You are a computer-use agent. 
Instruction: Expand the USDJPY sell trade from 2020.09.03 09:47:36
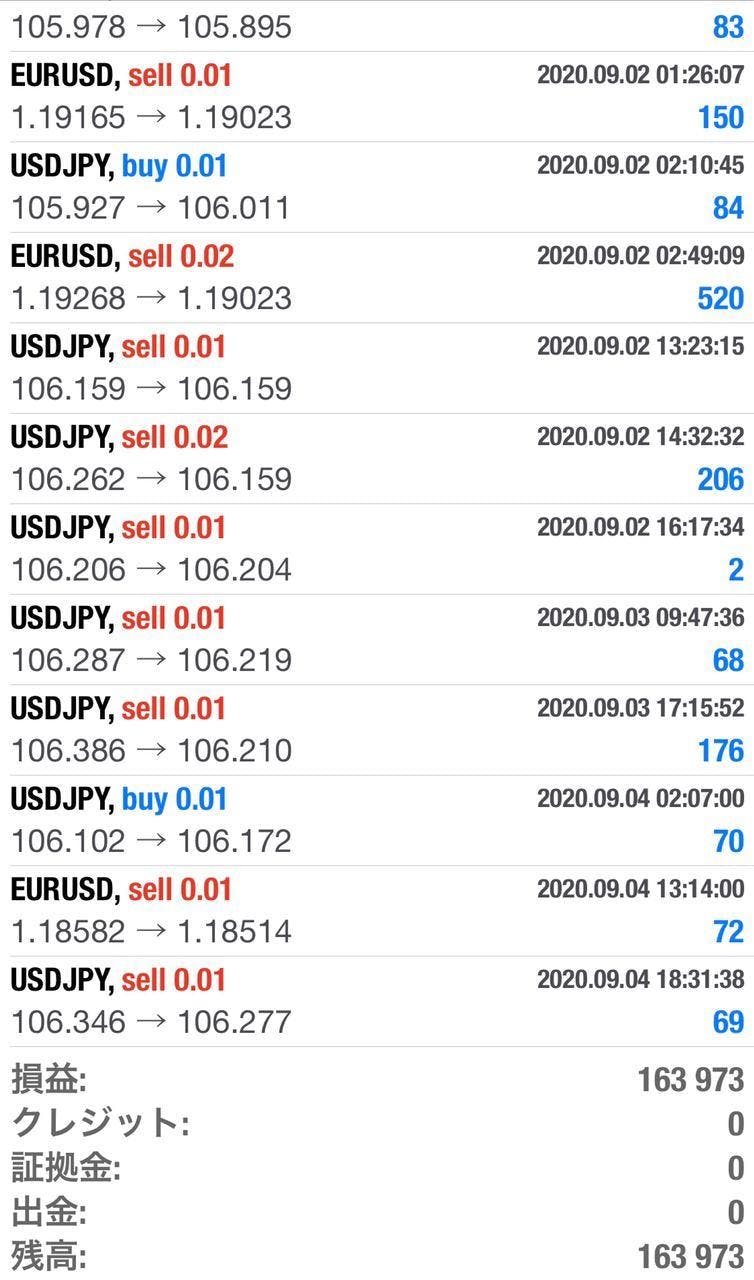click(377, 639)
